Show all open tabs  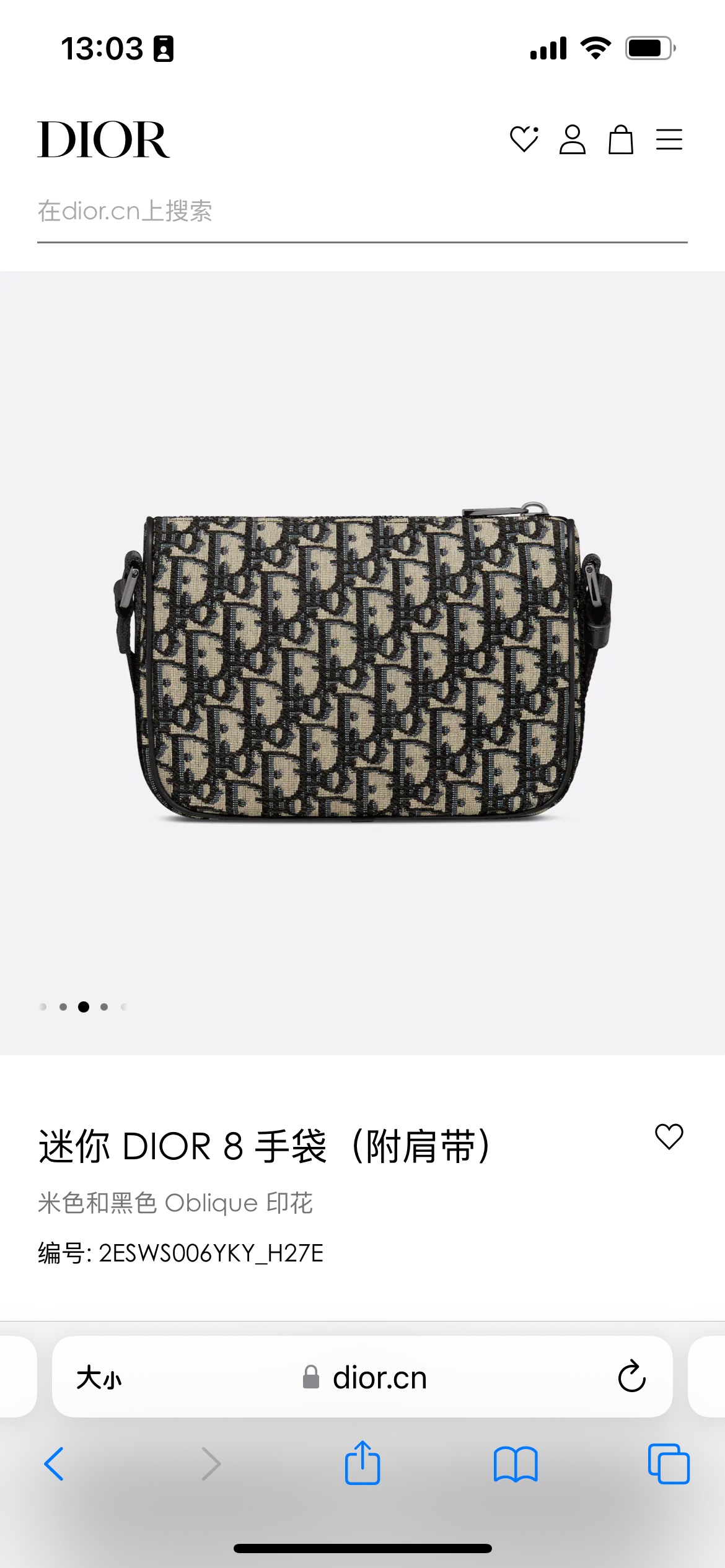668,1464
